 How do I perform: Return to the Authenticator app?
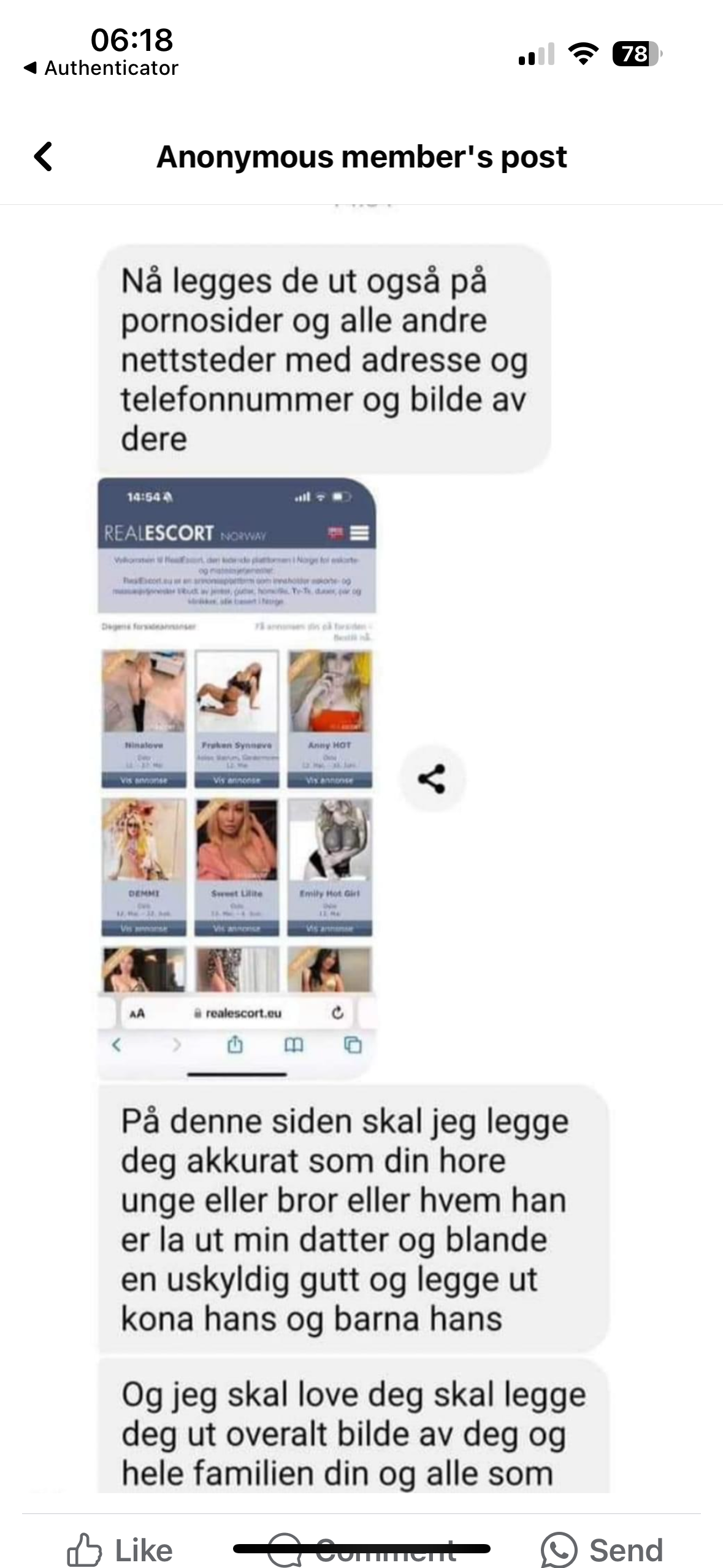pyautogui.click(x=101, y=67)
